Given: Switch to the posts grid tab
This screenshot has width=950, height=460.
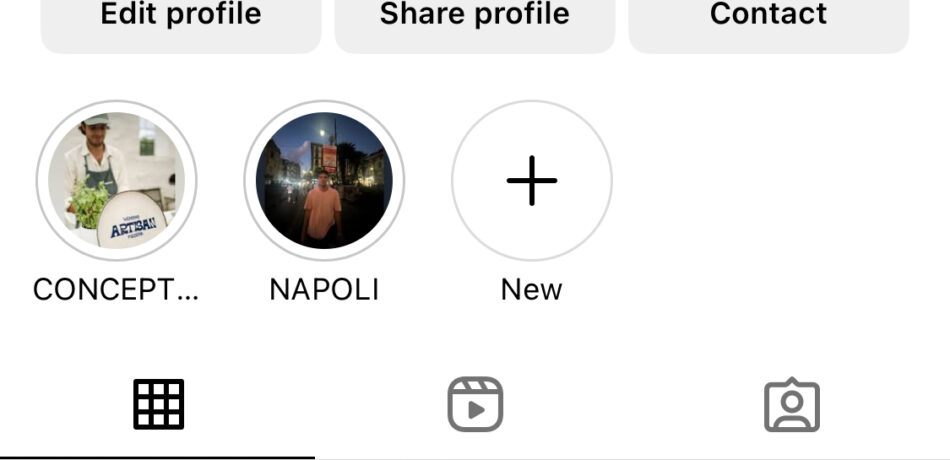Looking at the screenshot, I should [x=159, y=405].
